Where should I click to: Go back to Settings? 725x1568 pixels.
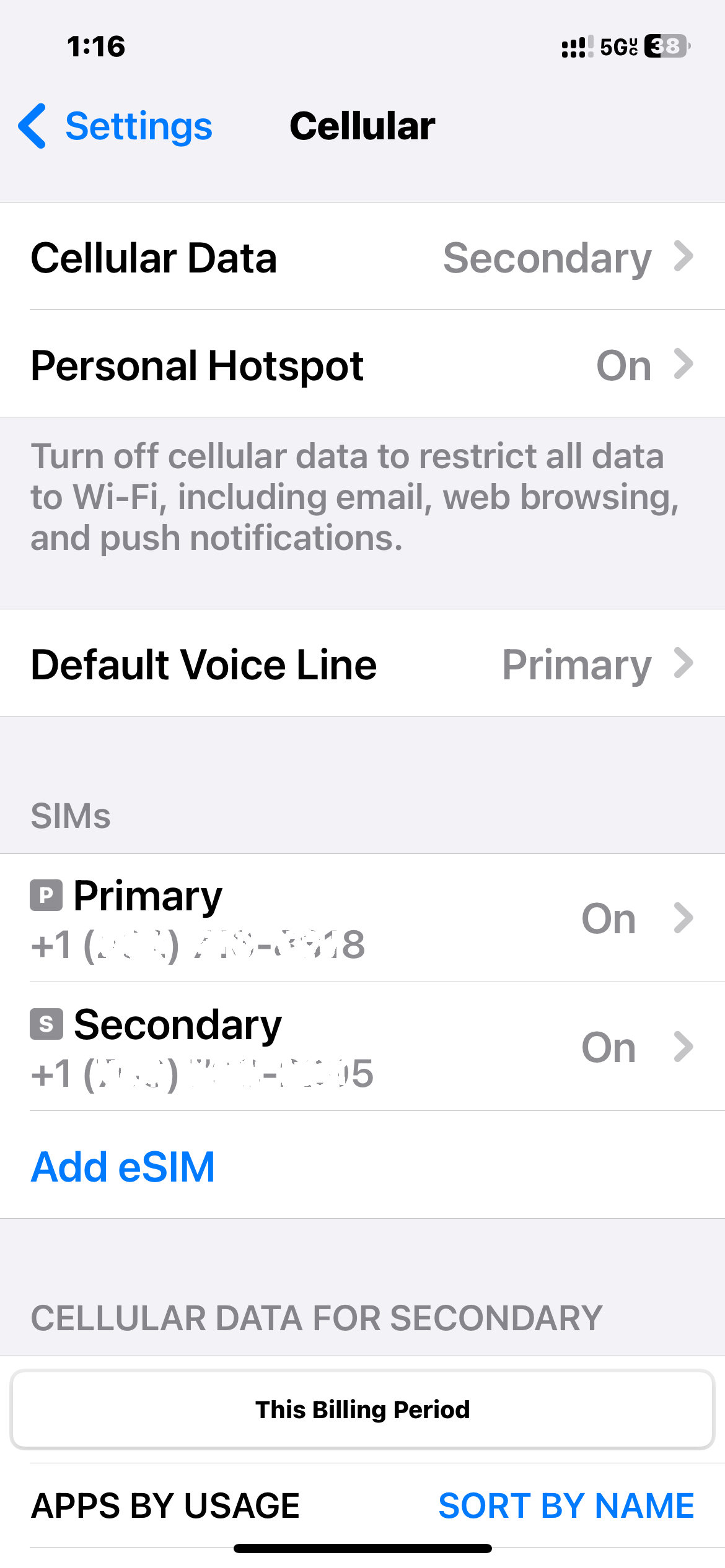115,126
